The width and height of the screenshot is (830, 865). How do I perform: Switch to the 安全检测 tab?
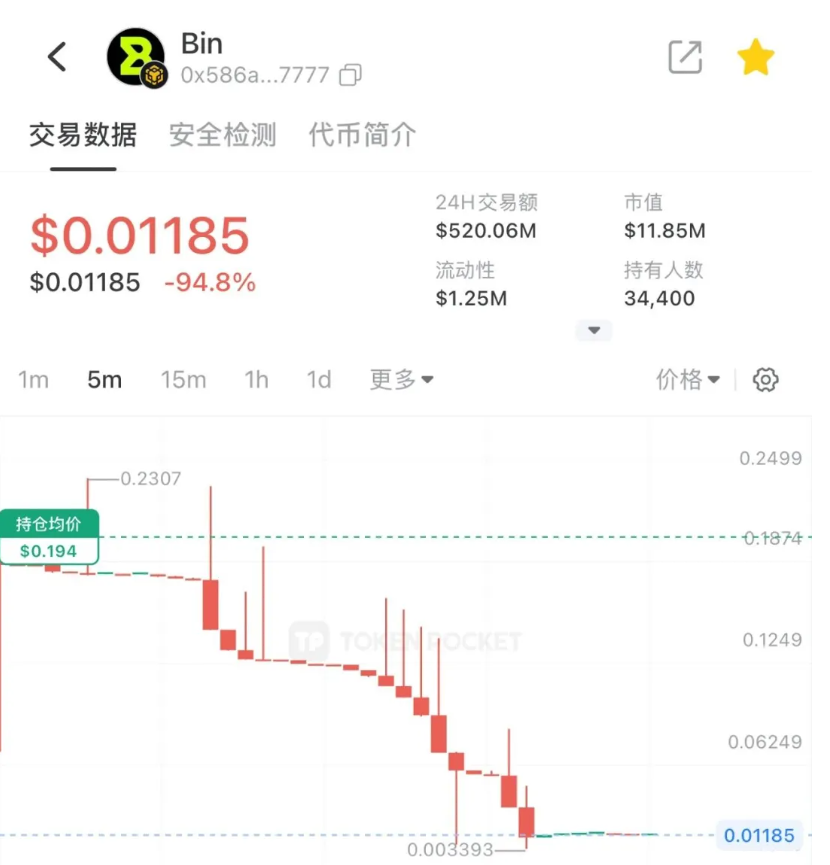pyautogui.click(x=221, y=136)
